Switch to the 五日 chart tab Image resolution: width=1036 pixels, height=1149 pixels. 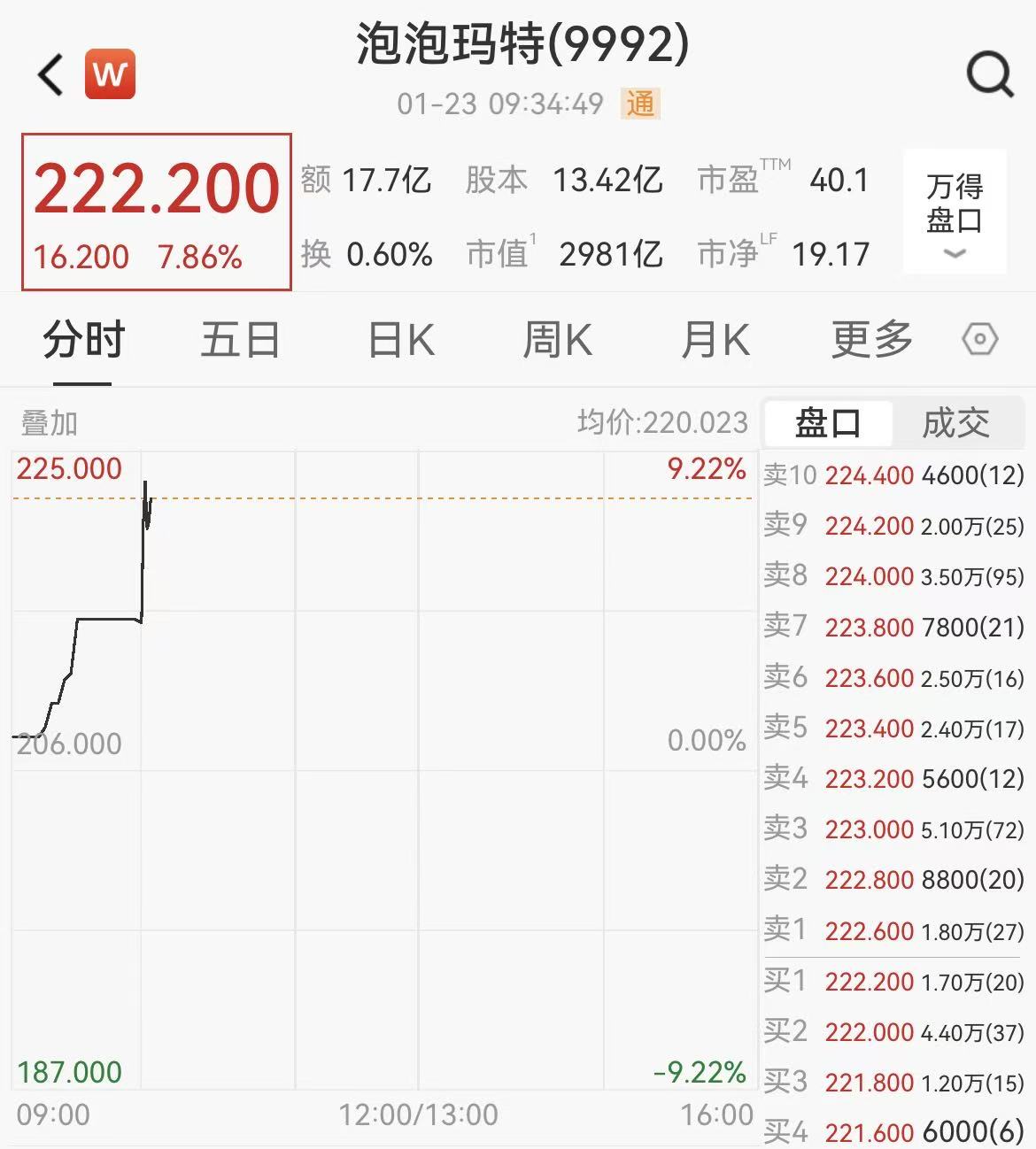tap(240, 340)
